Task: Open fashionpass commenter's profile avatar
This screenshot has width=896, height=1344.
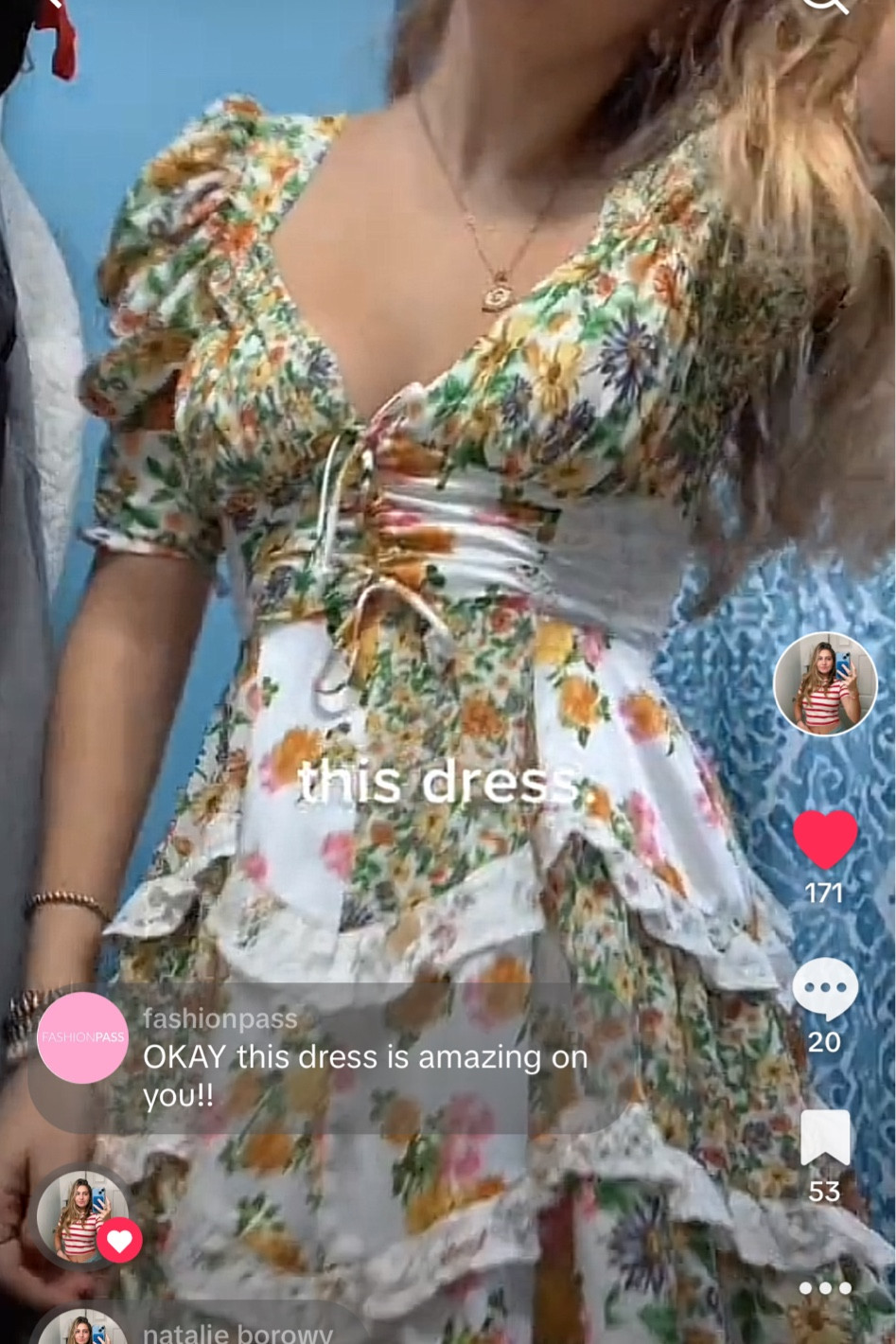Action: 82,1037
